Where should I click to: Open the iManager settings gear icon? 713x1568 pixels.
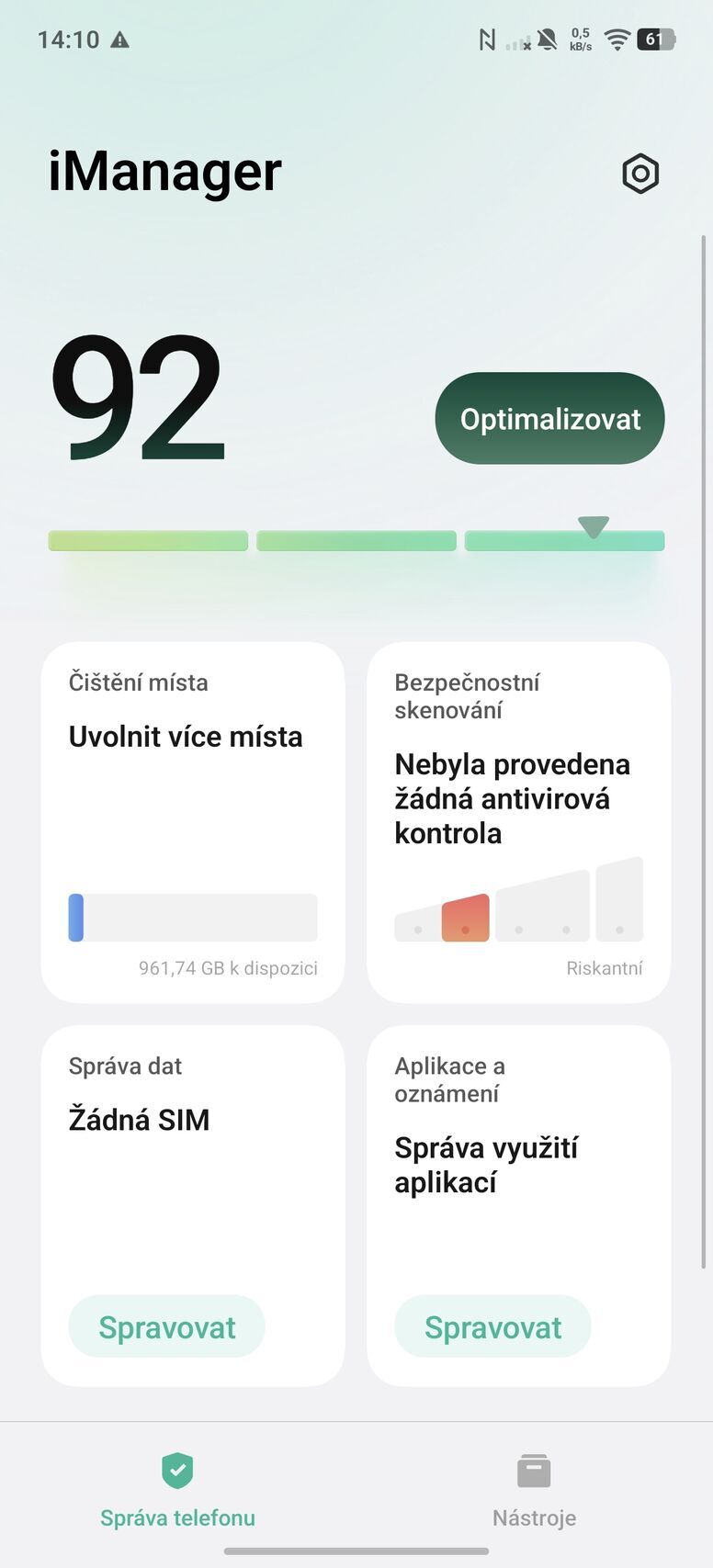point(640,174)
